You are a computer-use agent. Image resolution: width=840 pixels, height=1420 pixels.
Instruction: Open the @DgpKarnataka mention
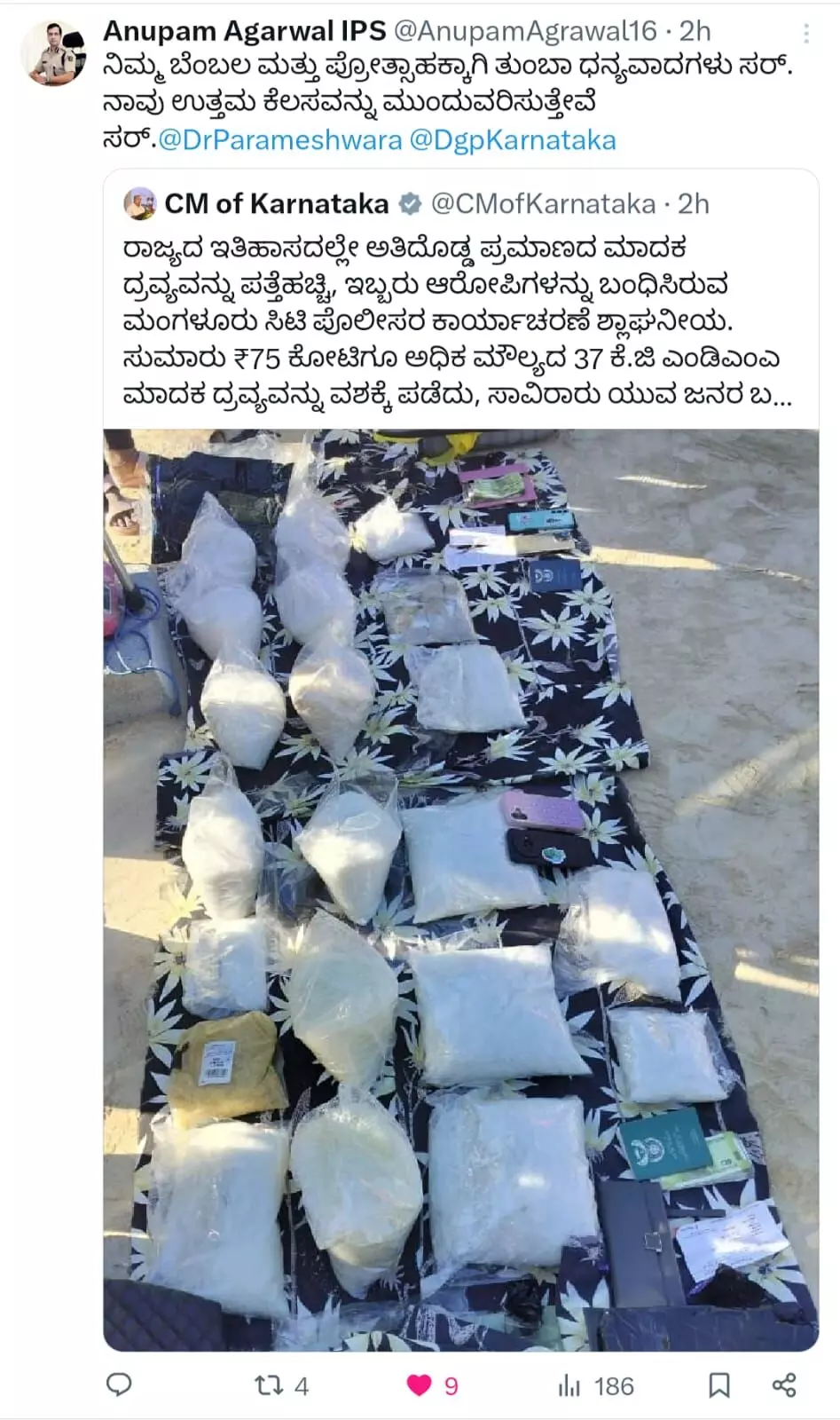[x=513, y=140]
